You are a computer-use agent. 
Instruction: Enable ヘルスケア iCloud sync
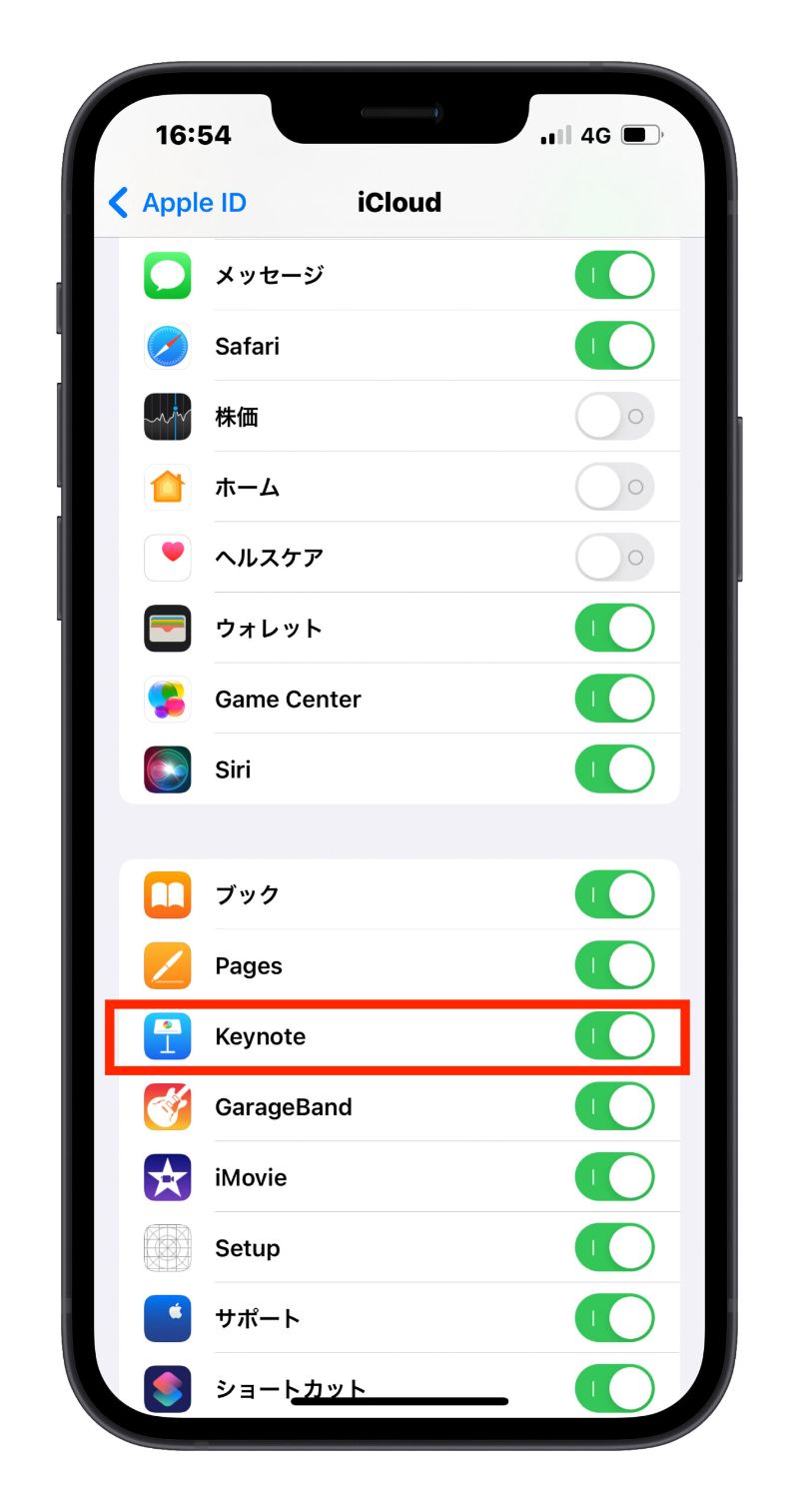click(614, 558)
